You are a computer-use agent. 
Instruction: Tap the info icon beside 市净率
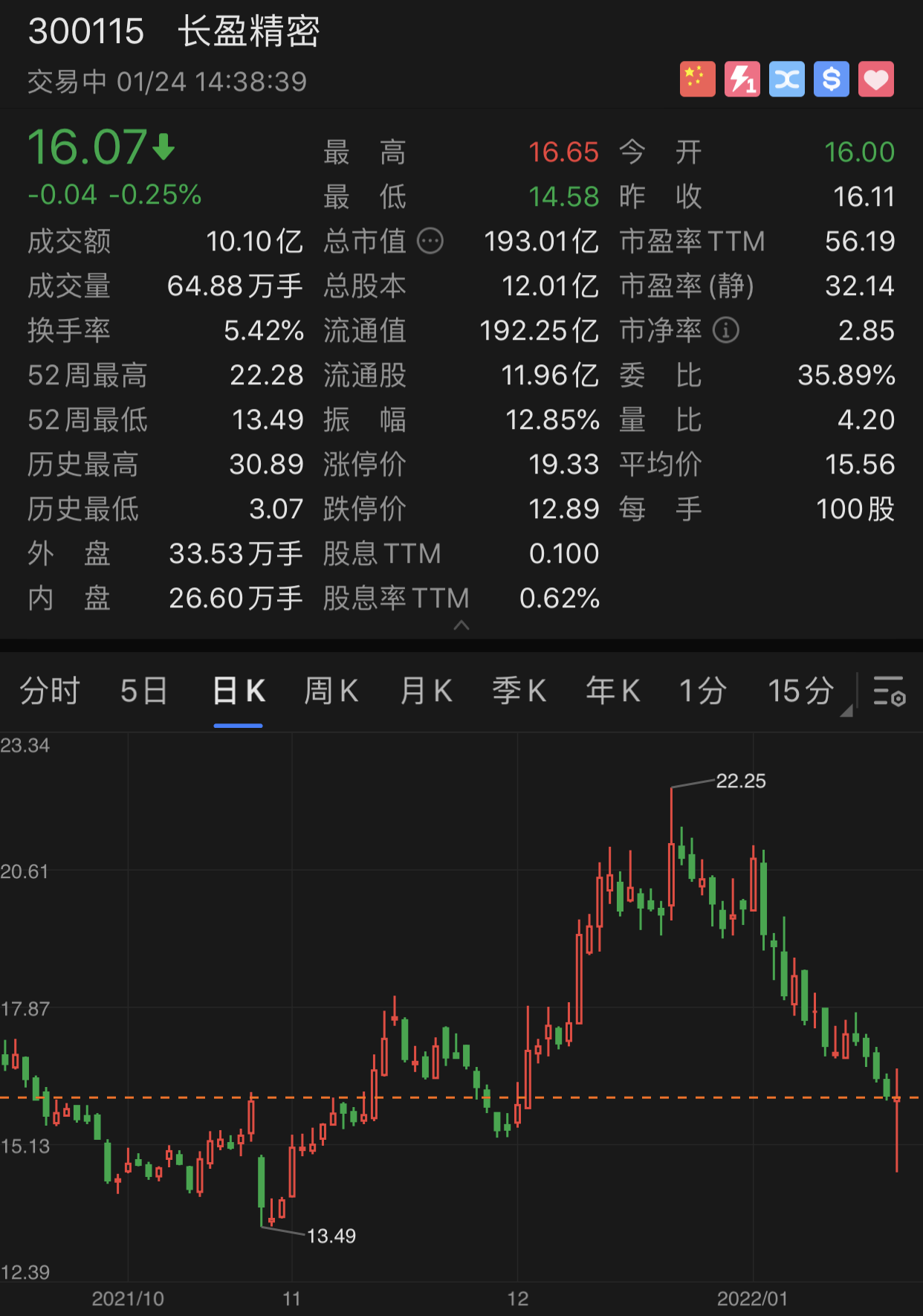pyautogui.click(x=726, y=331)
